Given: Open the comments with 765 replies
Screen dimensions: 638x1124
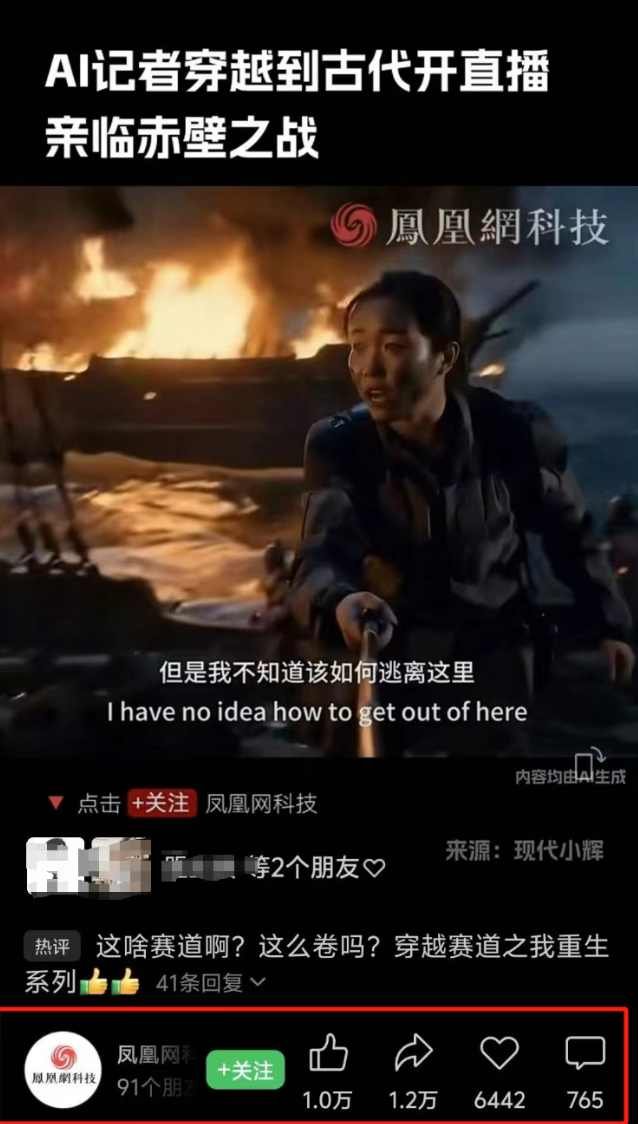Looking at the screenshot, I should [585, 1055].
